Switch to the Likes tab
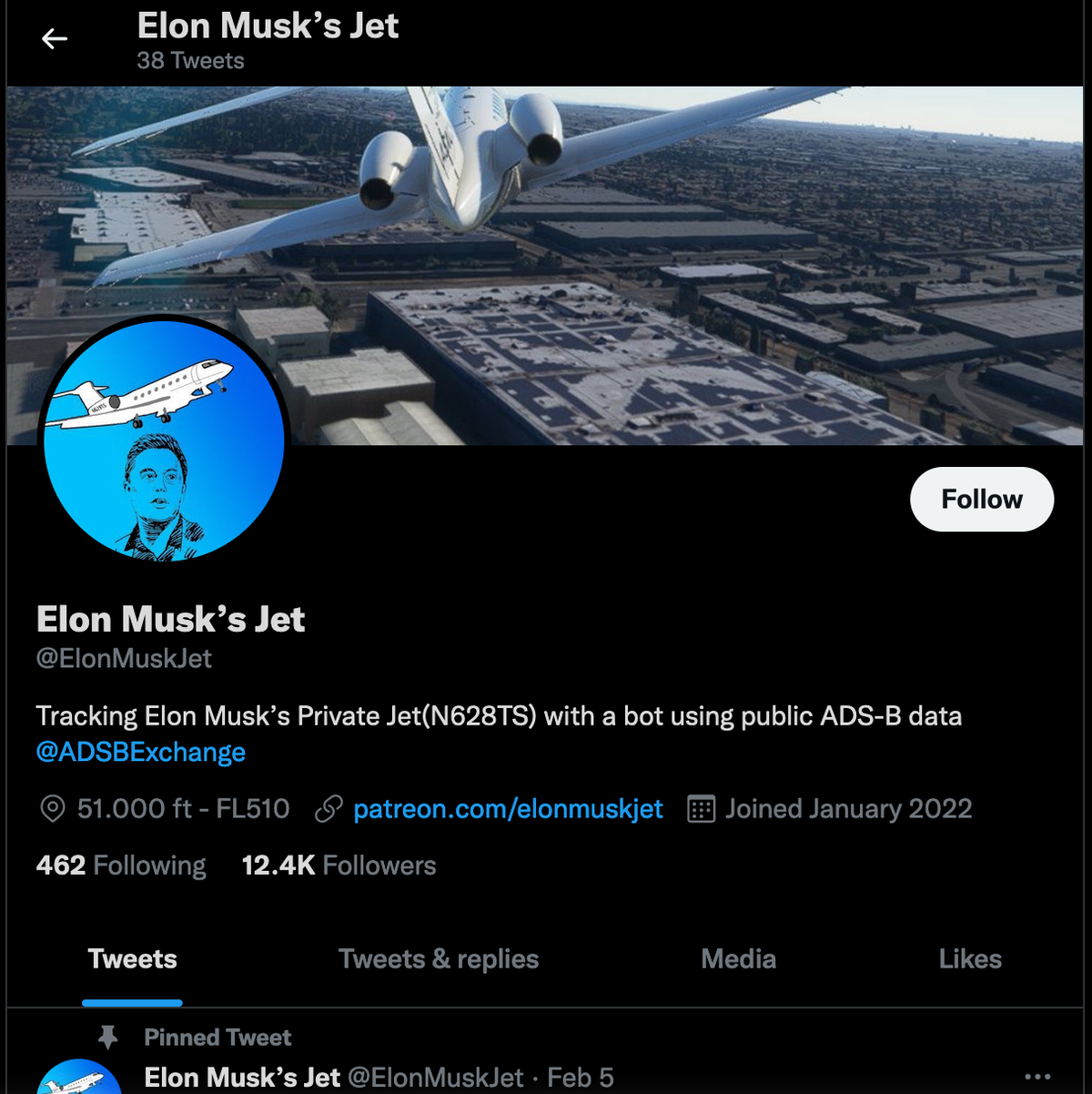1092x1094 pixels. point(970,959)
